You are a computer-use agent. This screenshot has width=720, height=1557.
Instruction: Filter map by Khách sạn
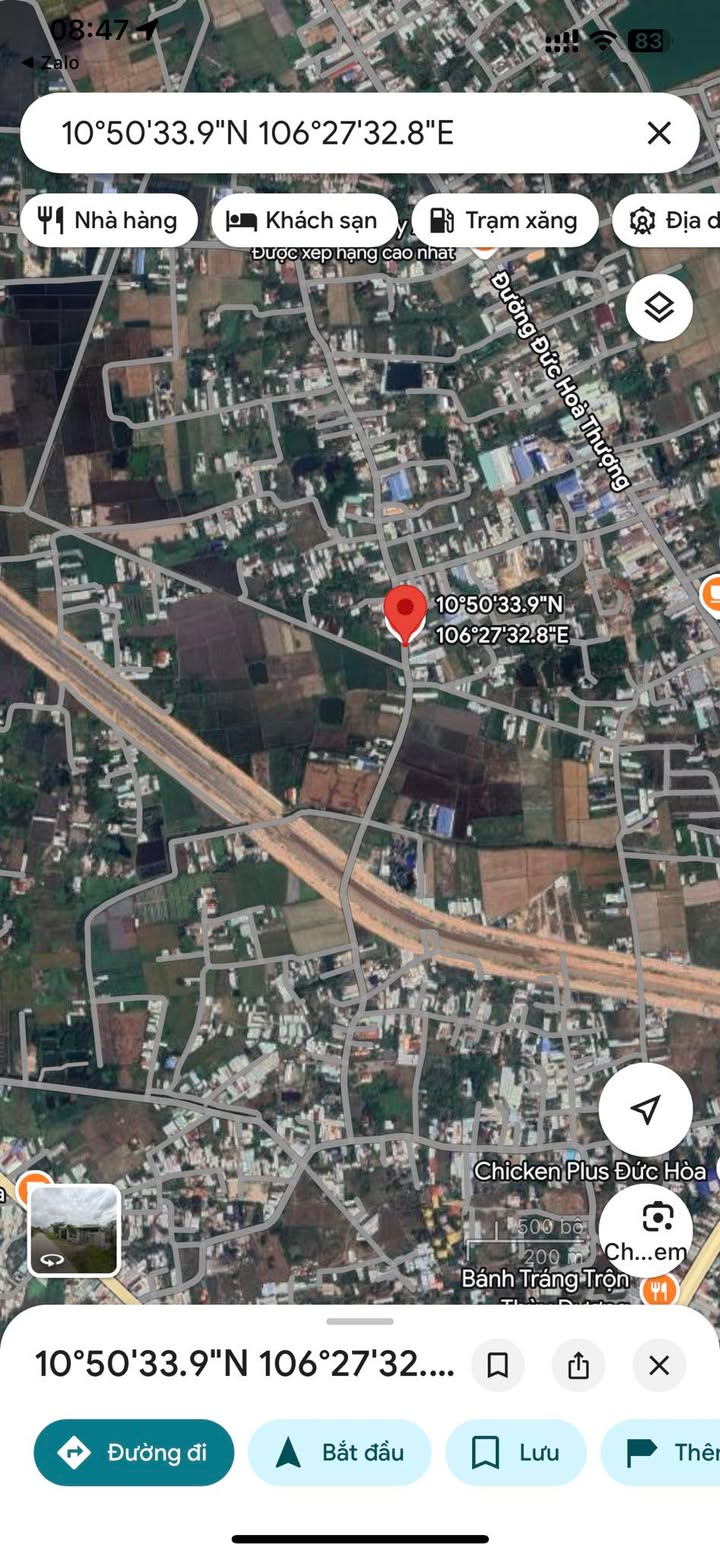click(x=302, y=220)
